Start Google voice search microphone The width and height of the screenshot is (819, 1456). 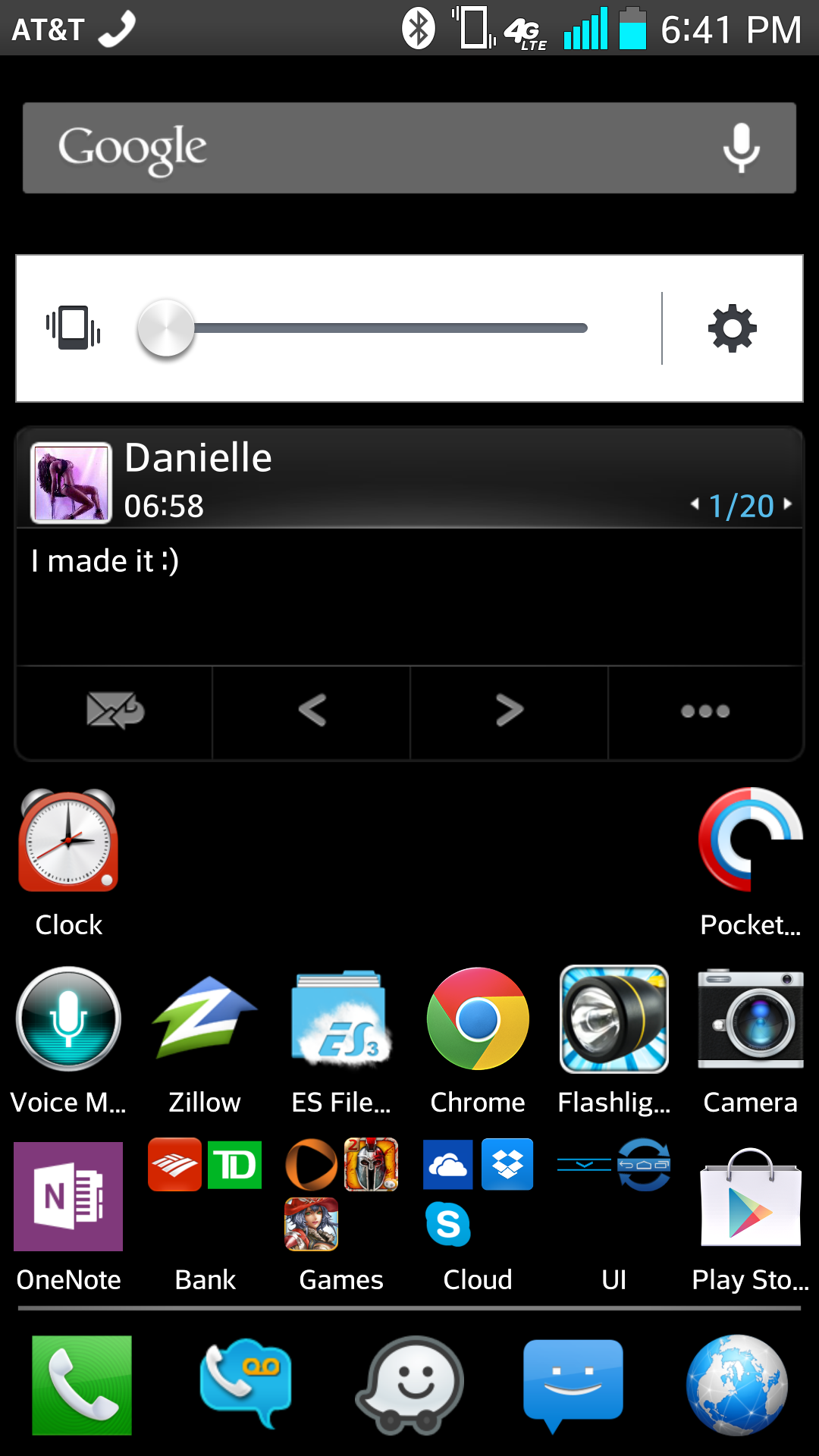pos(741,148)
